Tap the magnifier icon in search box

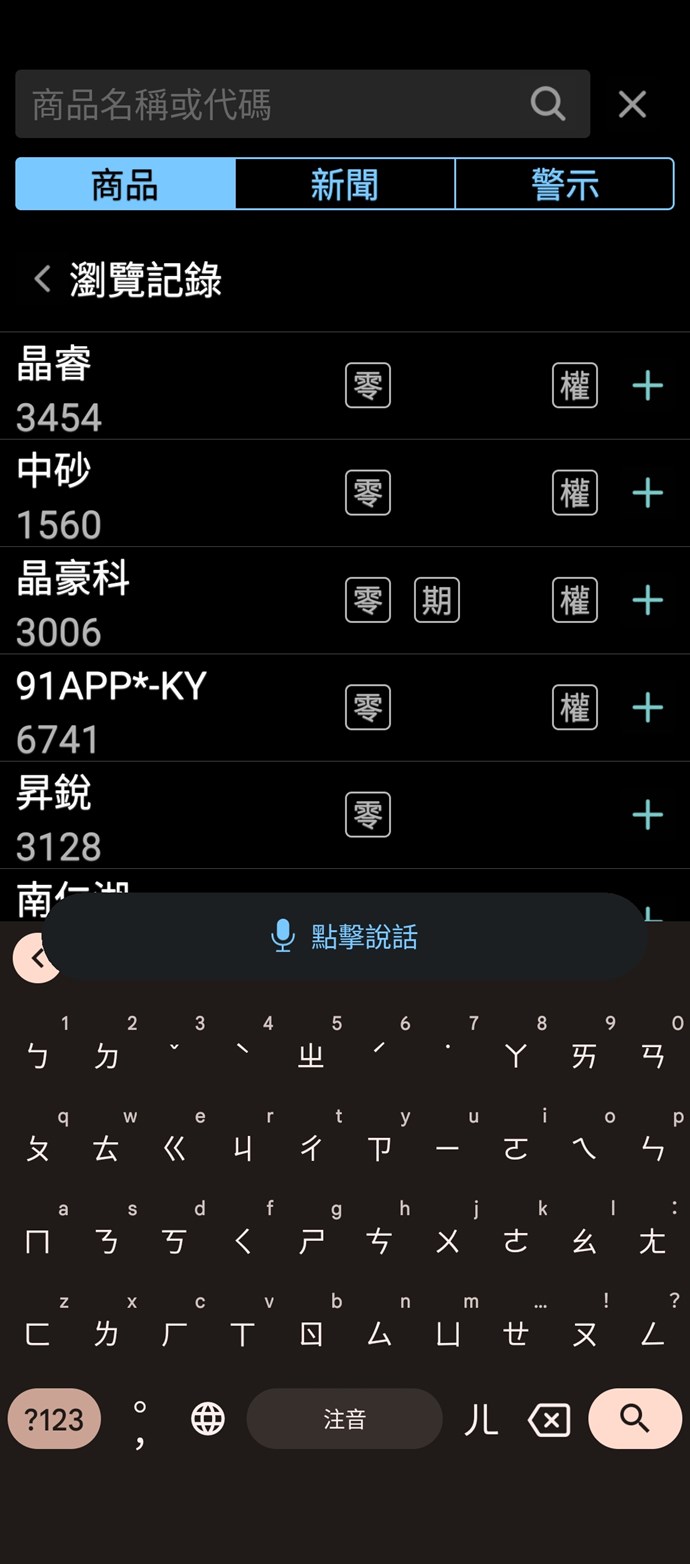547,104
